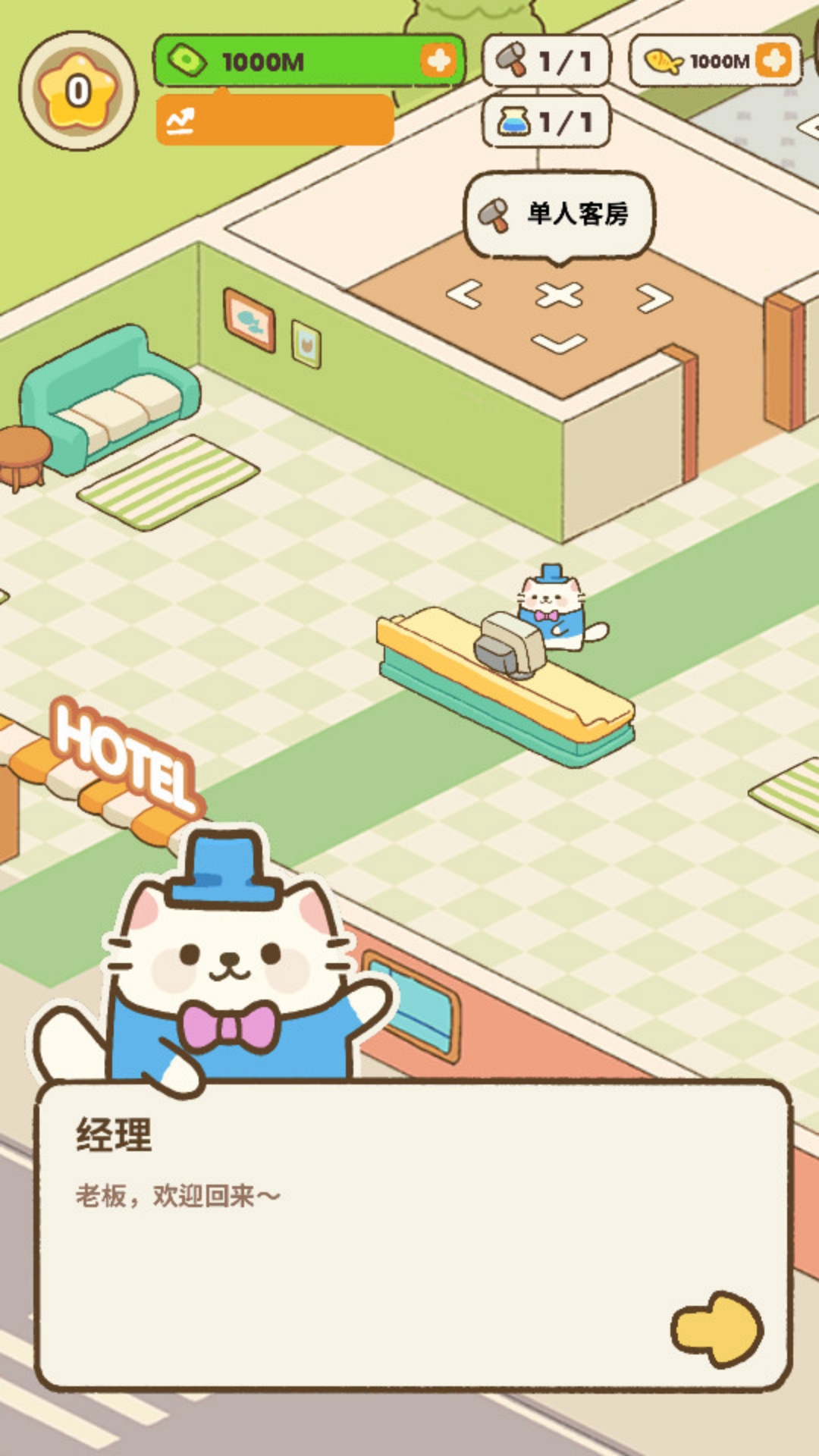819x1456 pixels.
Task: Tap the 单人客房 build bubble
Action: tap(559, 214)
